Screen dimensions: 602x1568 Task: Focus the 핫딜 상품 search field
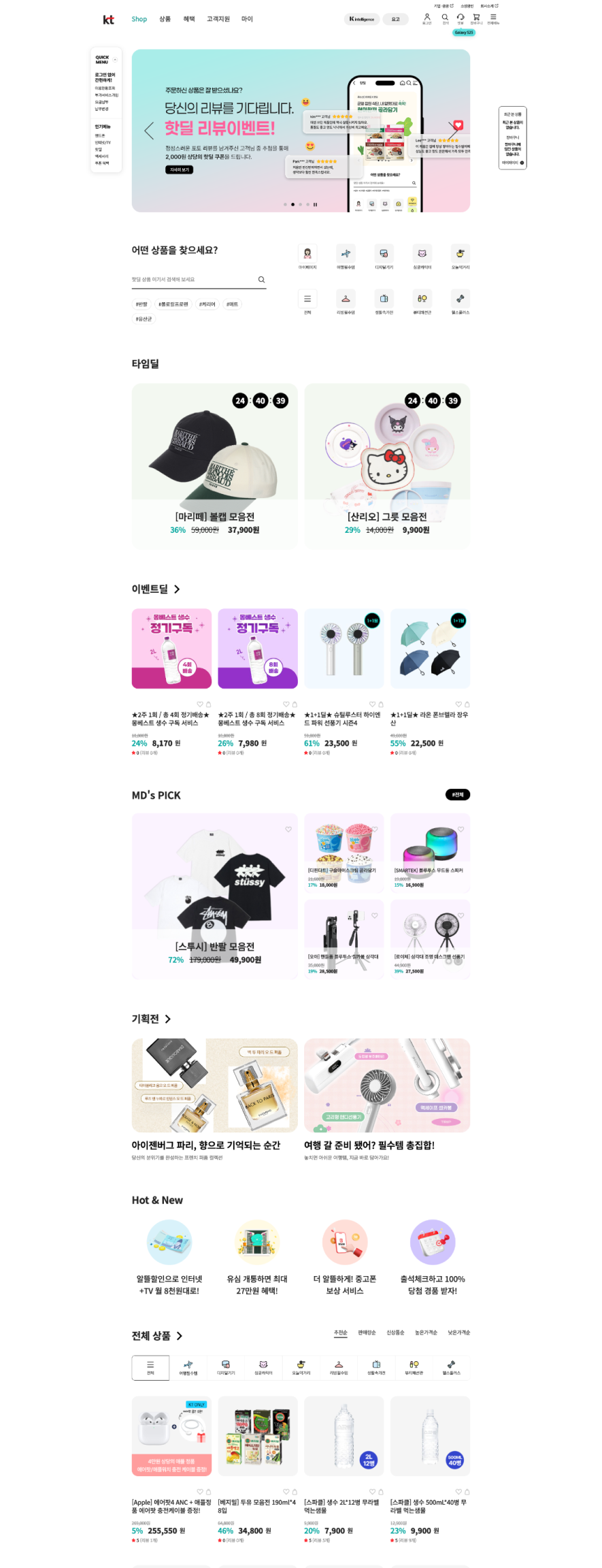point(193,280)
